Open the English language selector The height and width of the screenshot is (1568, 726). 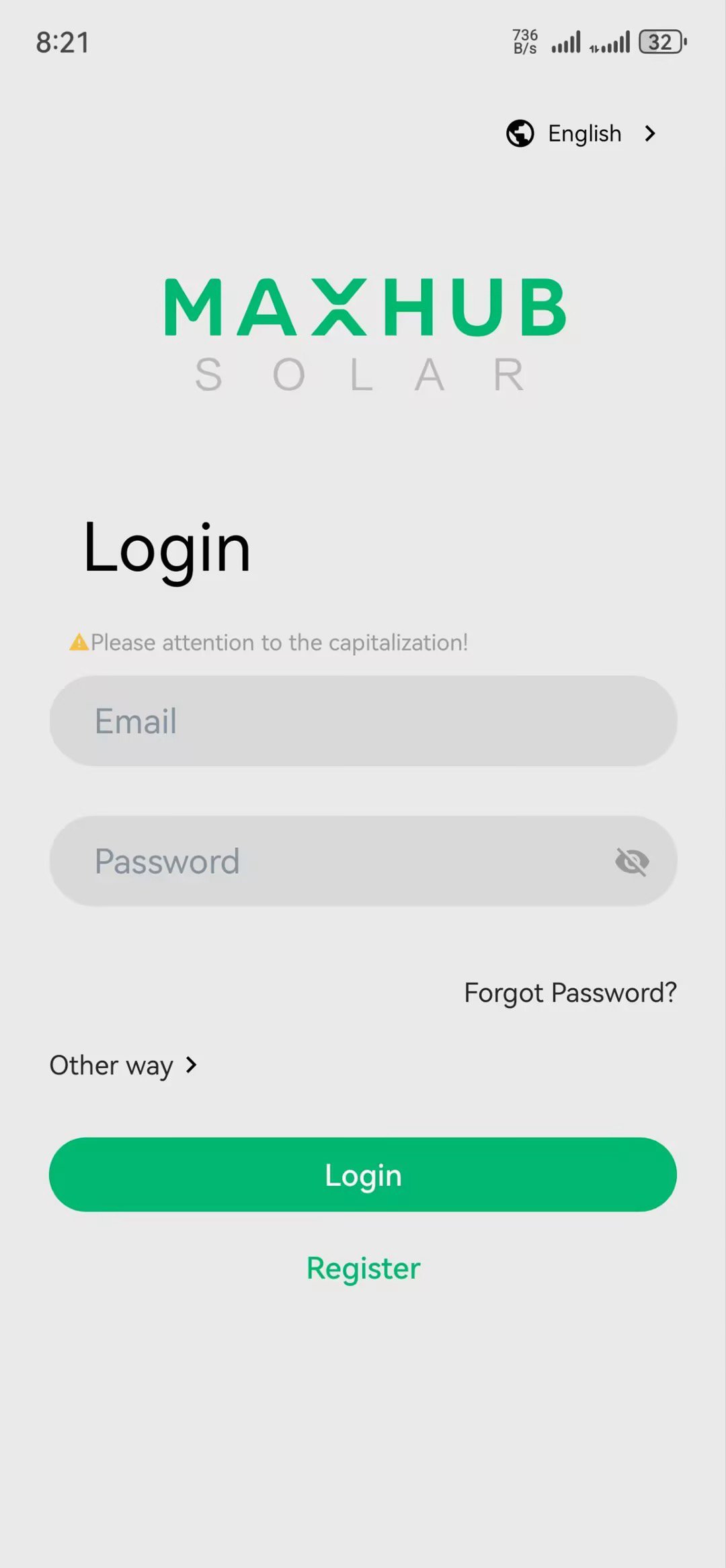(584, 133)
